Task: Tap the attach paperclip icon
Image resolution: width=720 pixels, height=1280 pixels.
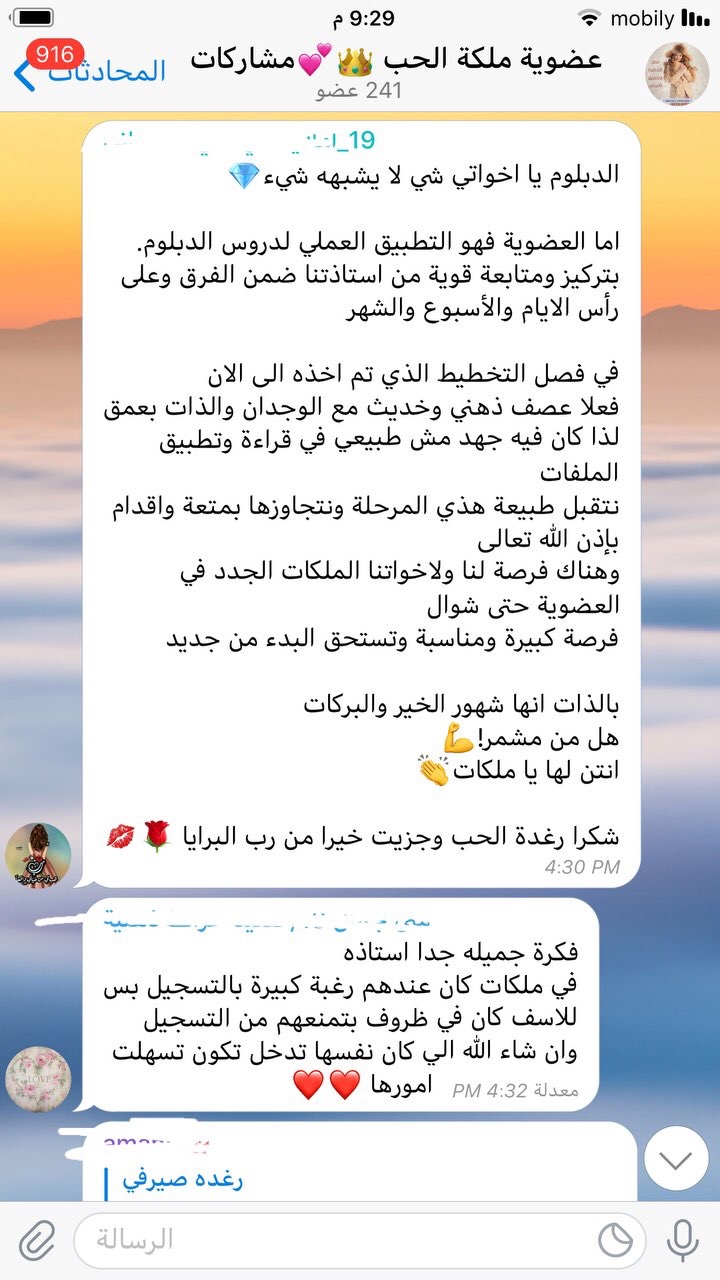Action: (x=36, y=1240)
